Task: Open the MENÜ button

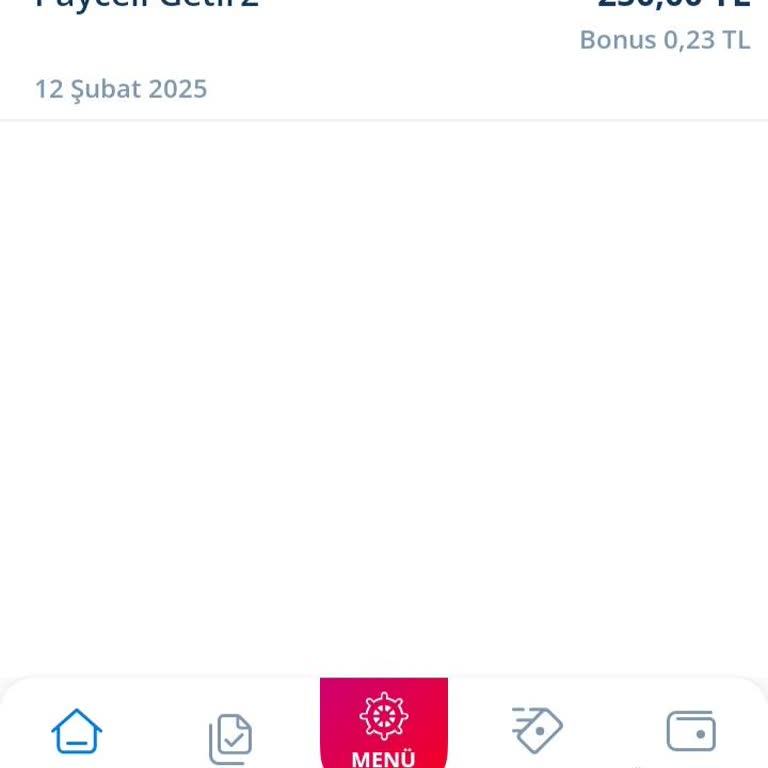Action: pyautogui.click(x=384, y=726)
